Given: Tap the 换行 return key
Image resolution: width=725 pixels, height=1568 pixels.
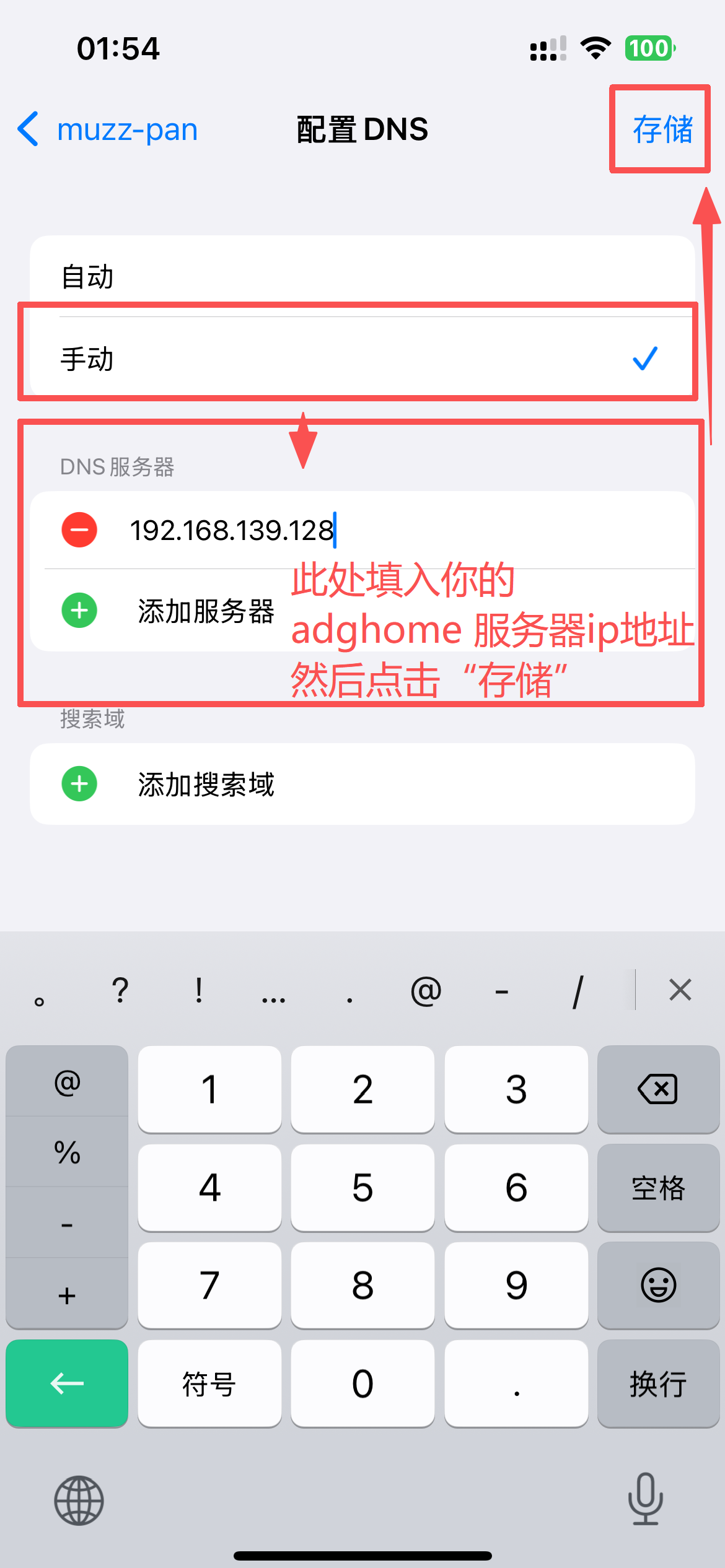Looking at the screenshot, I should click(658, 1383).
